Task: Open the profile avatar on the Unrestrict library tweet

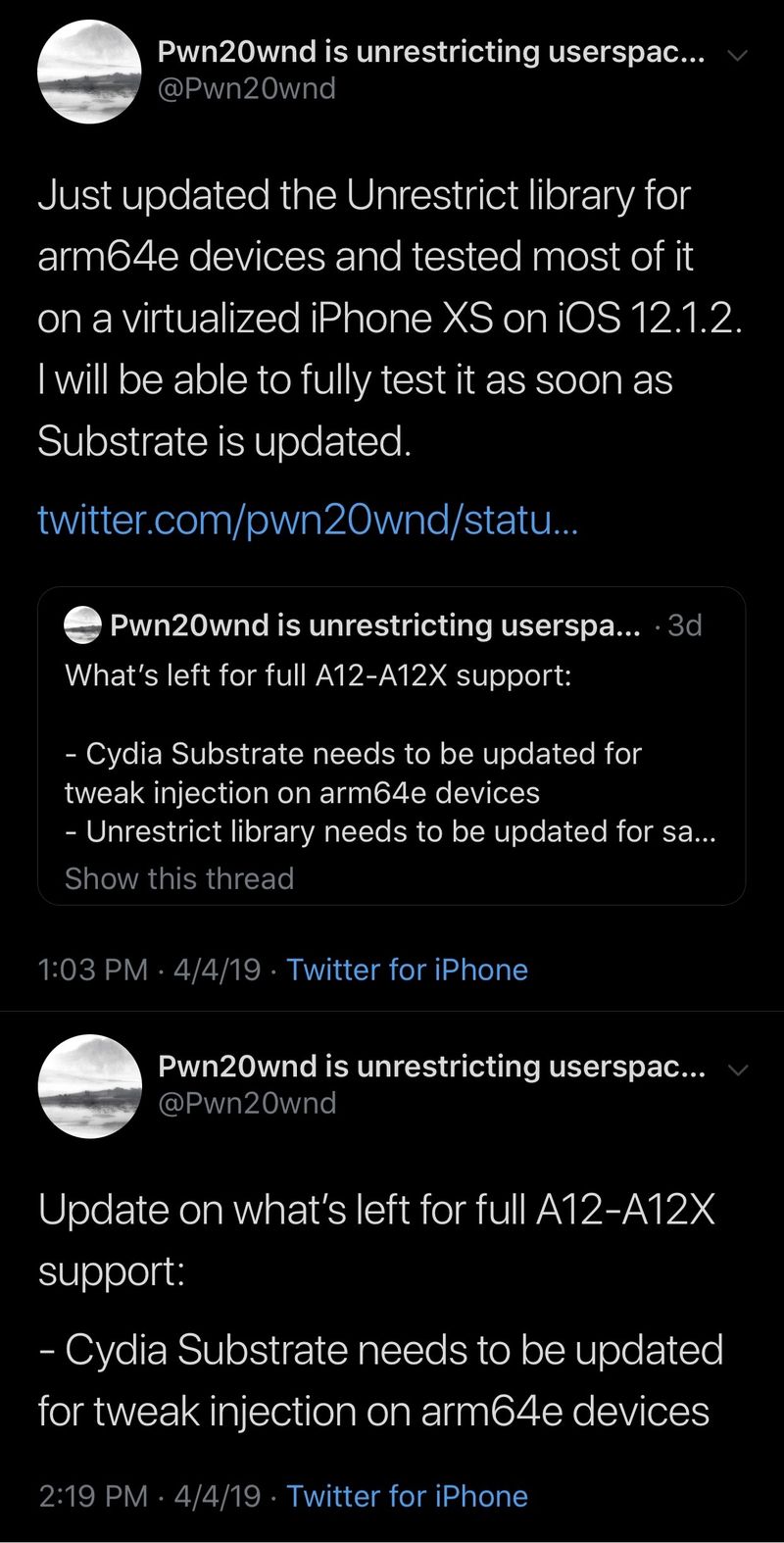Action: [88, 75]
